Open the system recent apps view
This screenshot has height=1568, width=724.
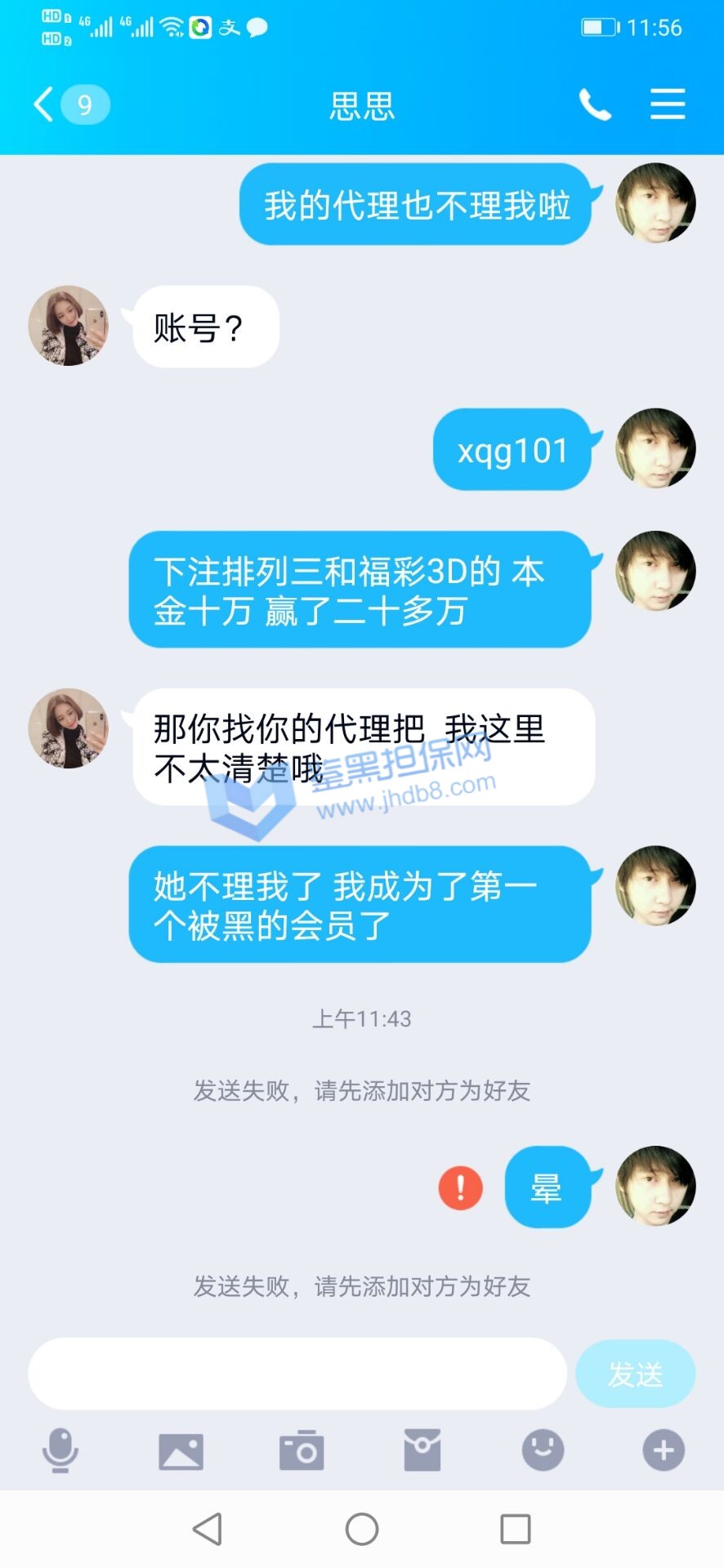pyautogui.click(x=515, y=1529)
